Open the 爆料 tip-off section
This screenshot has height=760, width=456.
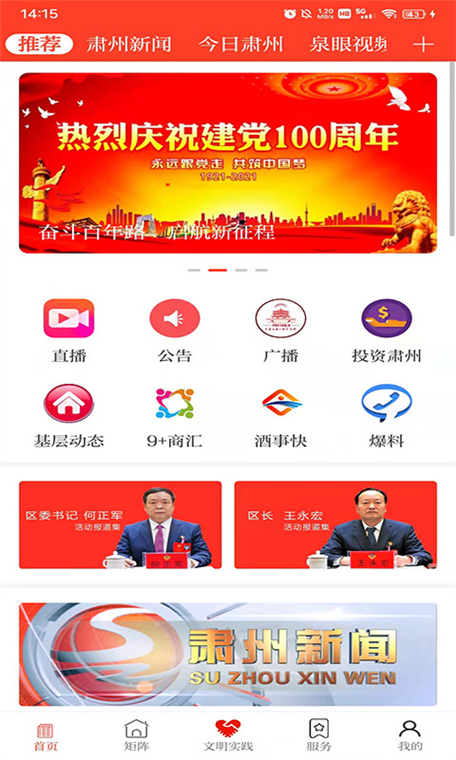click(386, 416)
